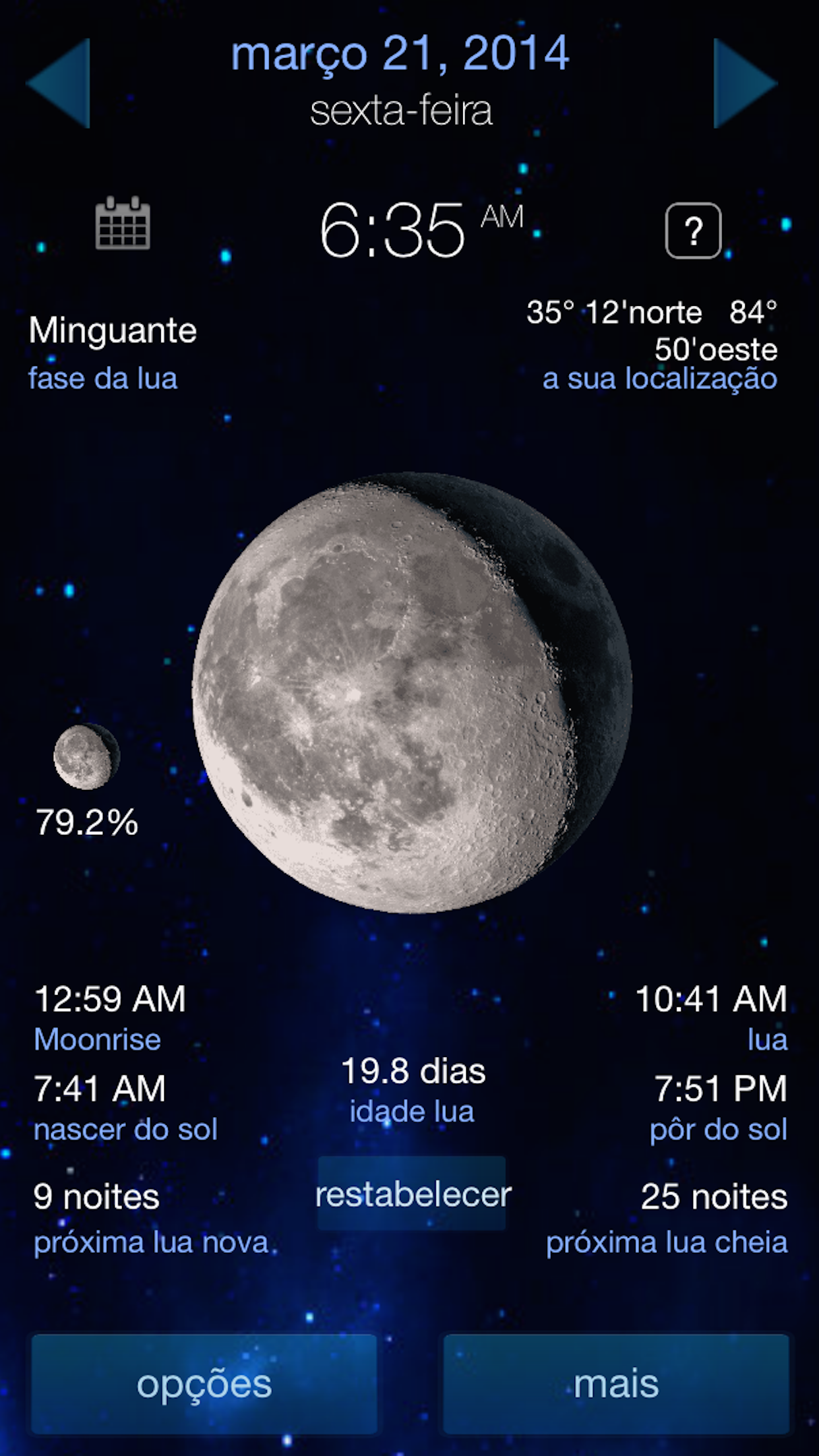819x1456 pixels.
Task: Open opções
Action: 204,1383
